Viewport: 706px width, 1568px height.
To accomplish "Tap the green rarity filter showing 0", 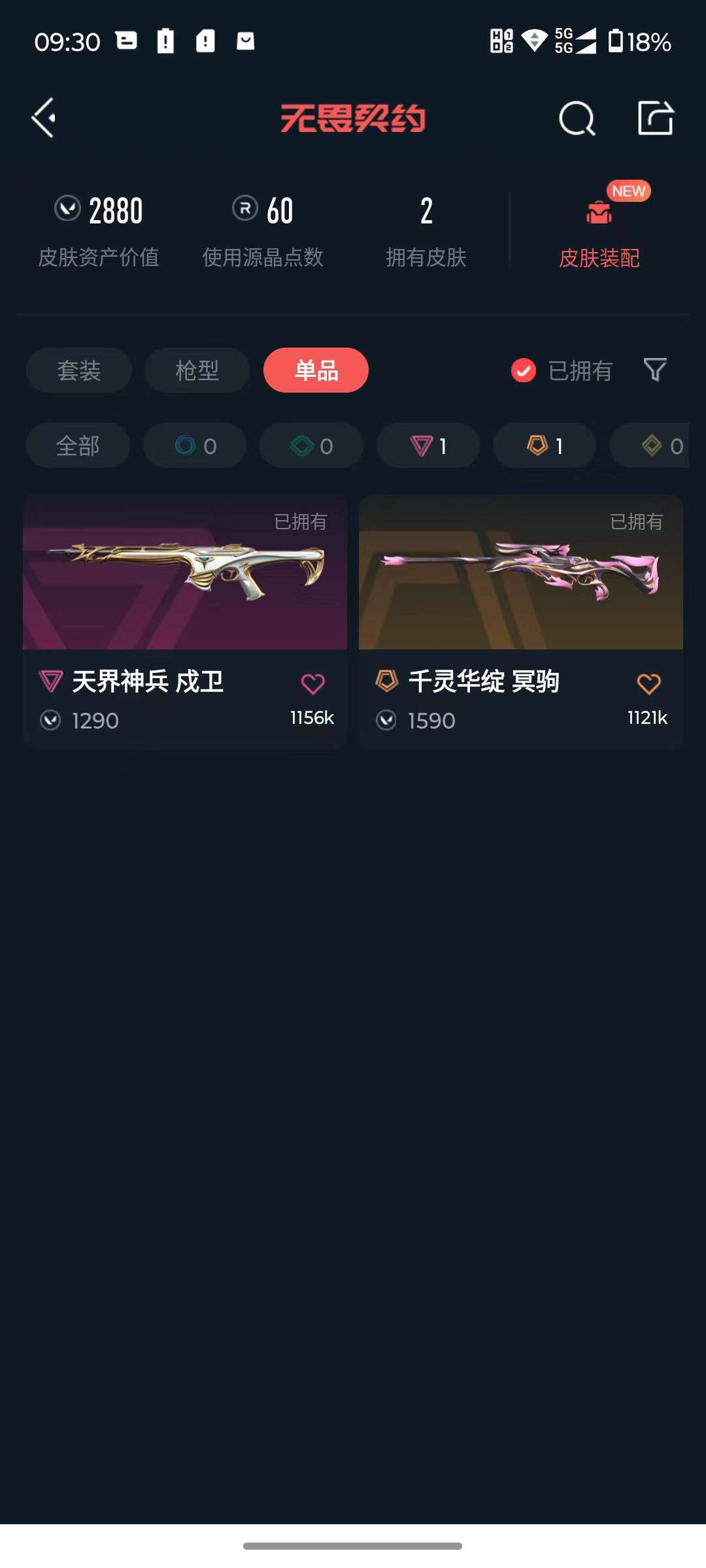I will (x=311, y=446).
